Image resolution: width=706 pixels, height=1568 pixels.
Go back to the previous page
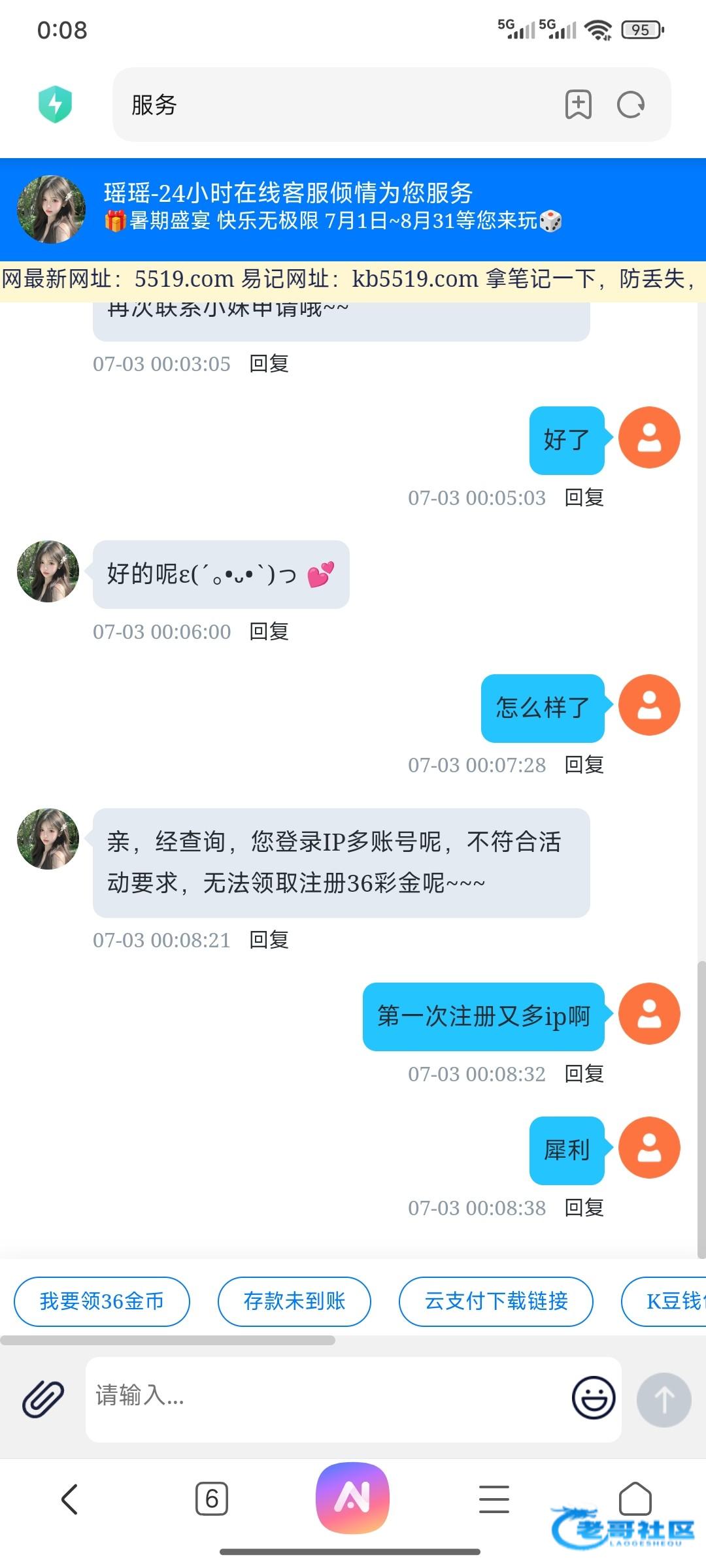pos(70,1498)
